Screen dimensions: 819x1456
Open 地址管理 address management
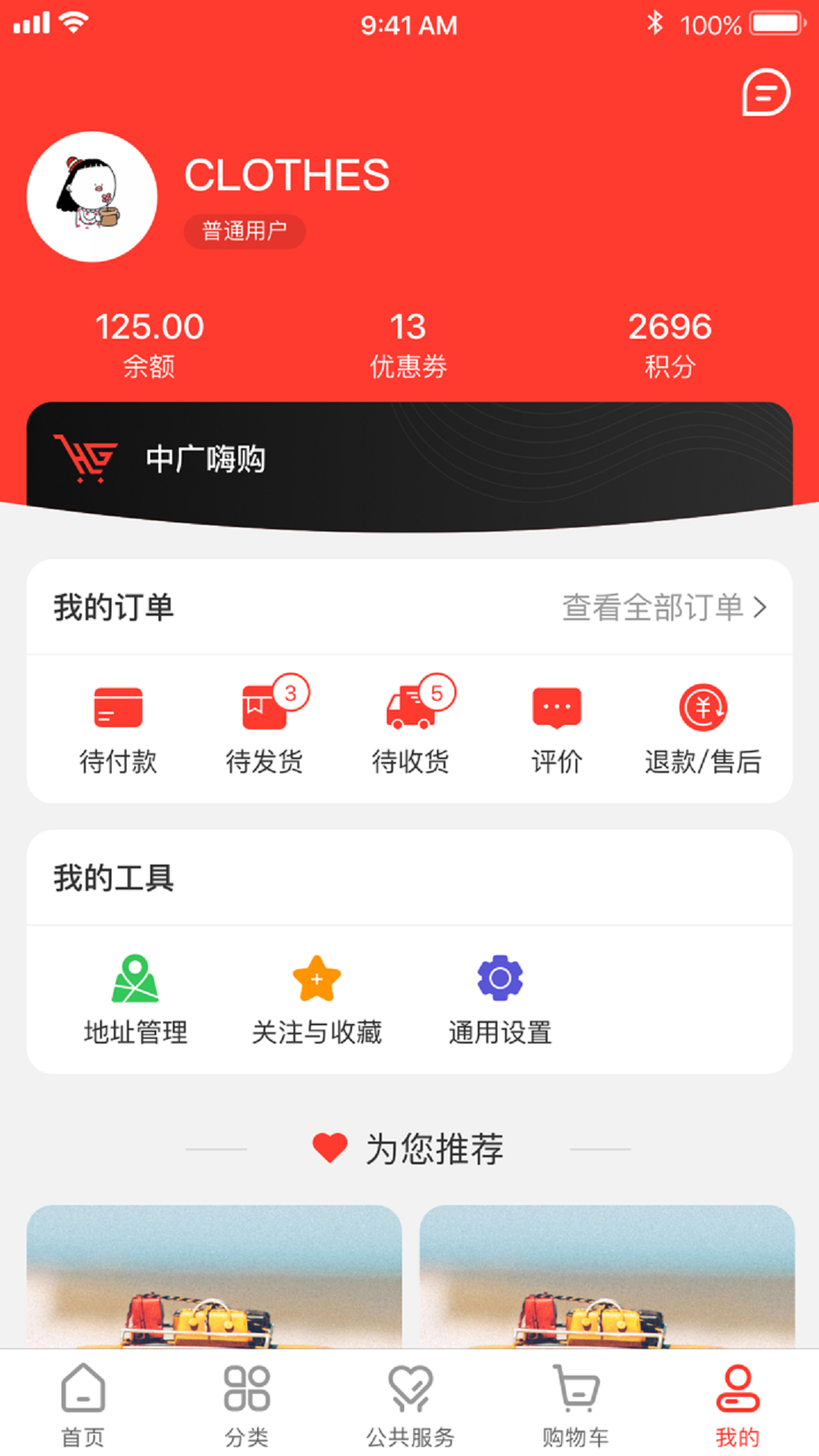(x=136, y=999)
